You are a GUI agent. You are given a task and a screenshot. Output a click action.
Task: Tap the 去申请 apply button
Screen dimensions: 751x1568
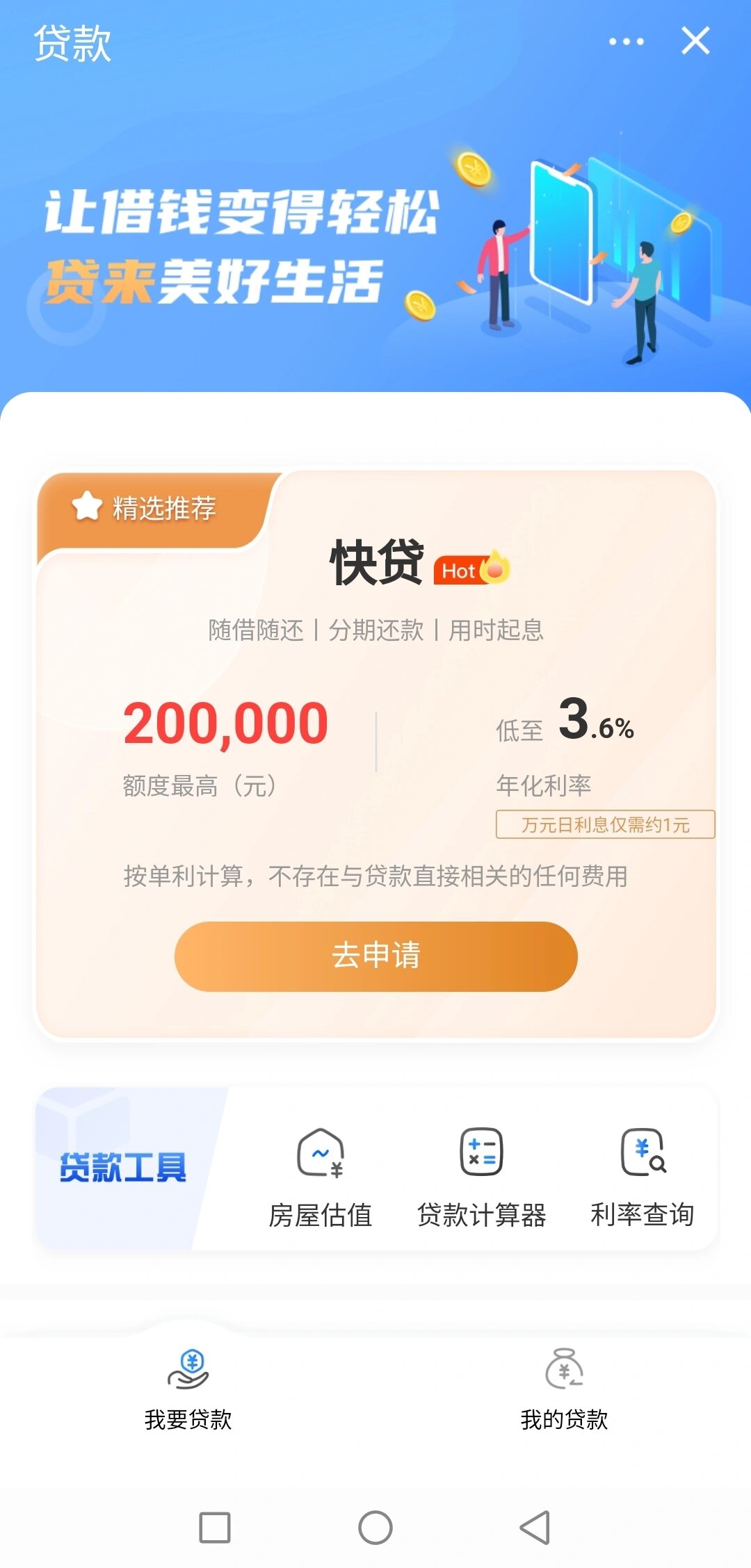click(x=375, y=956)
